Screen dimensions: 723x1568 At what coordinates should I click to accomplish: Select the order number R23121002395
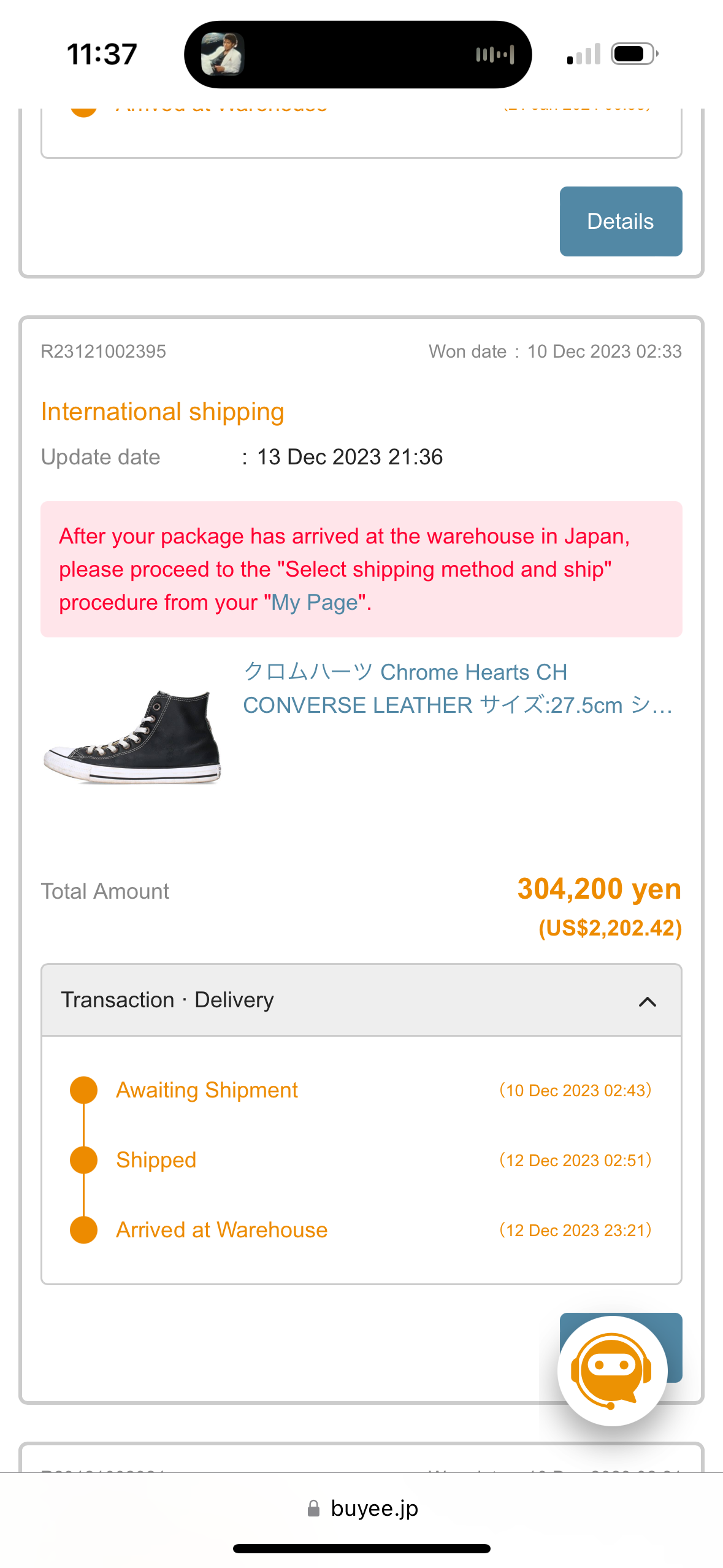click(103, 351)
